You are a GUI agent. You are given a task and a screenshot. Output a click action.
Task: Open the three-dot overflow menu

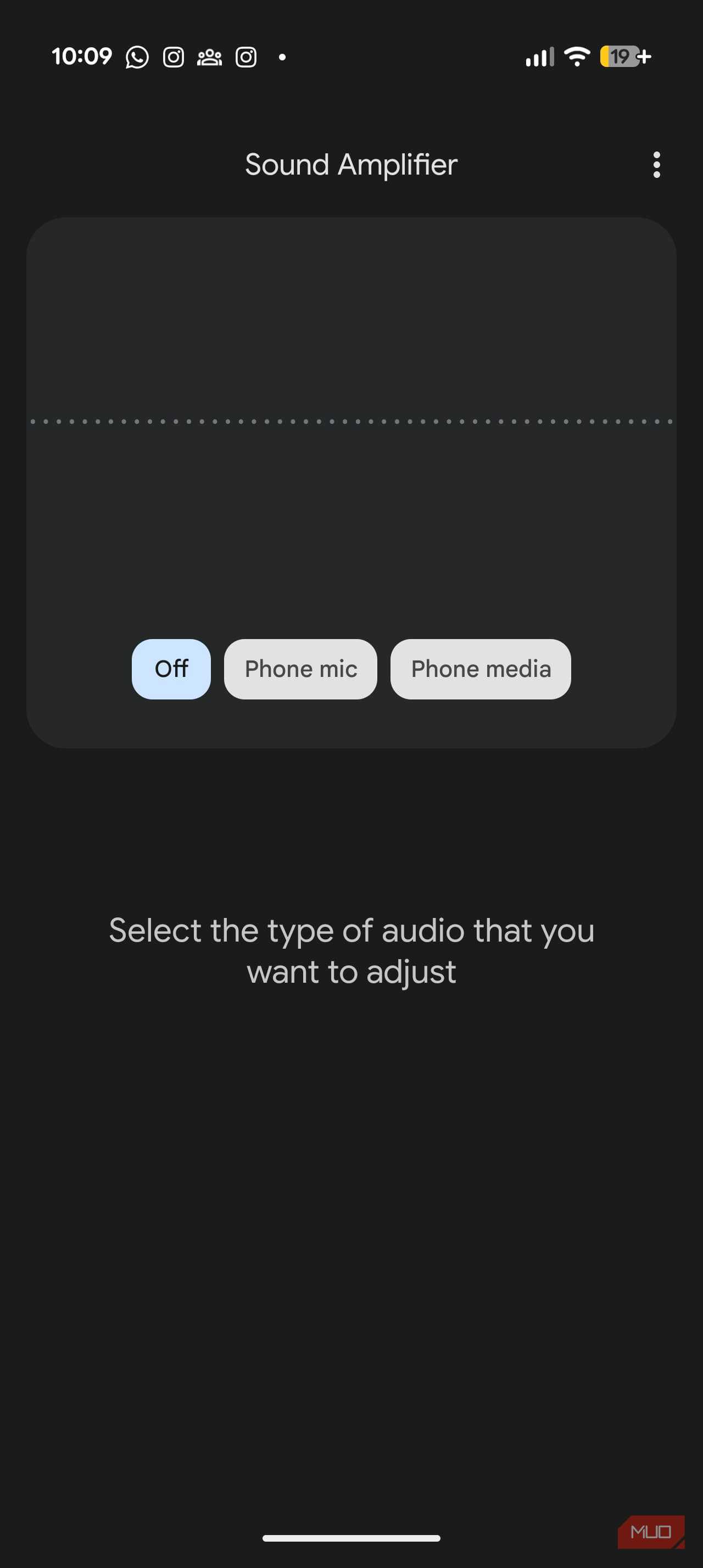point(656,165)
